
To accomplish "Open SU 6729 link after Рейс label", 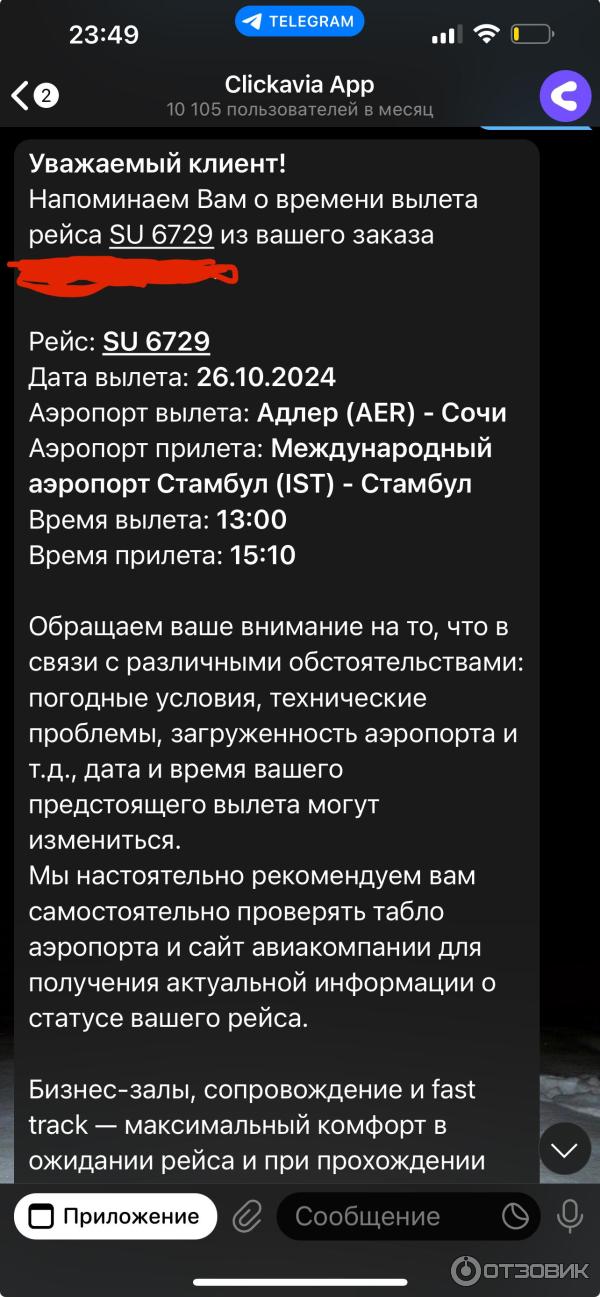I will [156, 342].
